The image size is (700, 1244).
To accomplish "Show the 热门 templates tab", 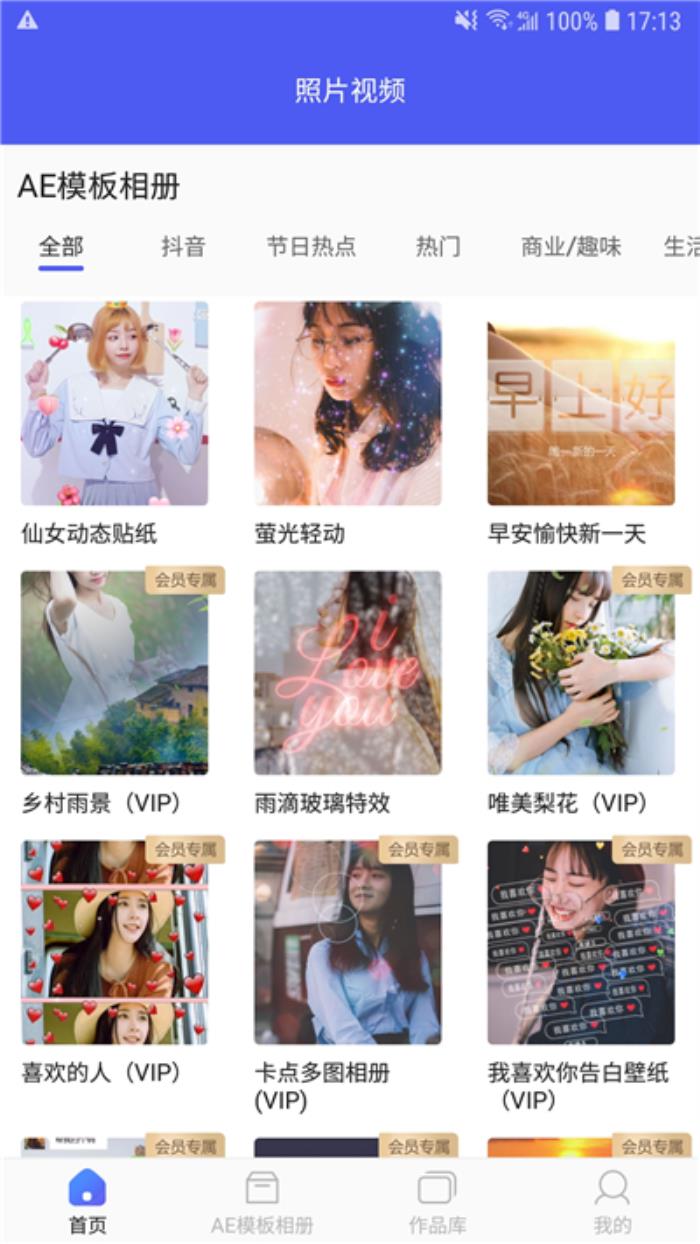I will pyautogui.click(x=438, y=246).
